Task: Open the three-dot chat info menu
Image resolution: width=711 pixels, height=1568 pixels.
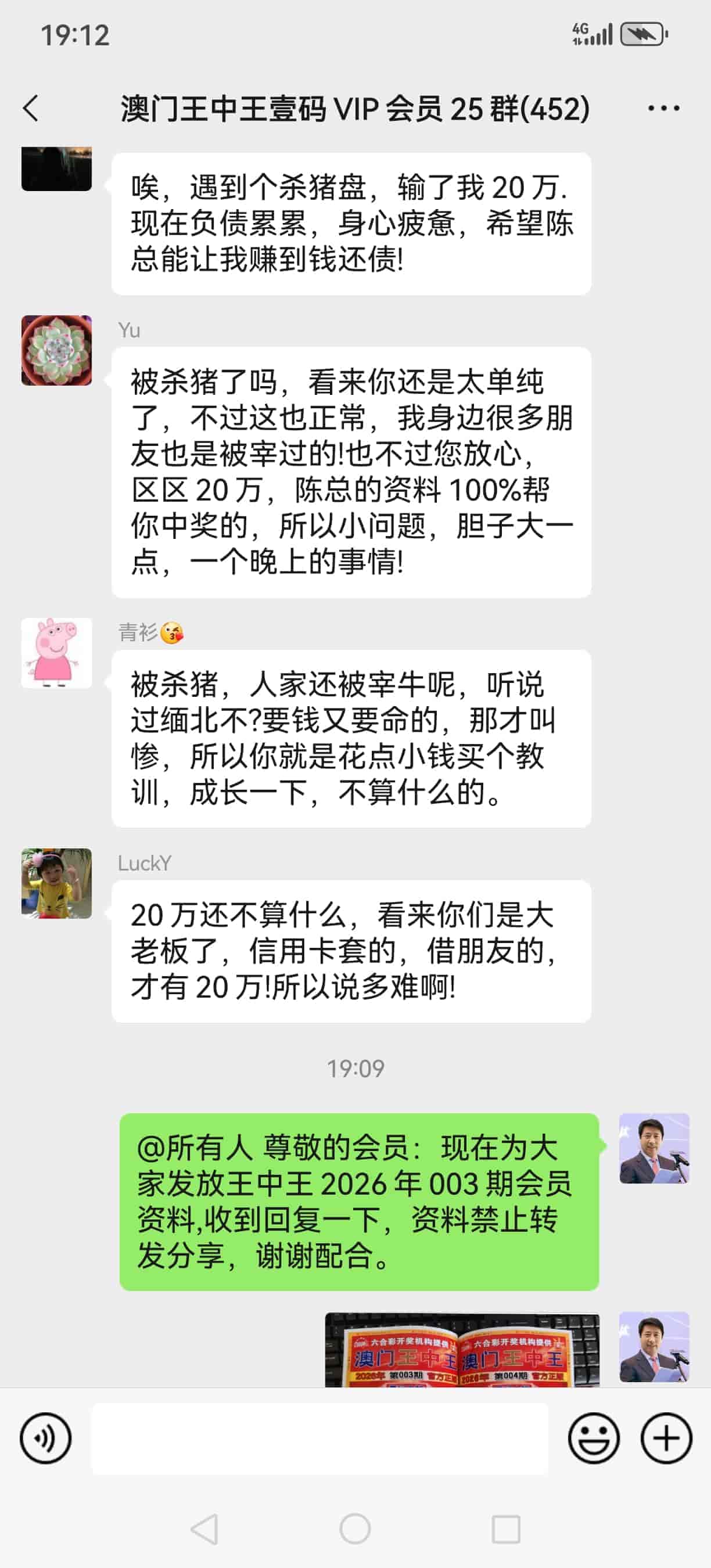Action: click(663, 109)
